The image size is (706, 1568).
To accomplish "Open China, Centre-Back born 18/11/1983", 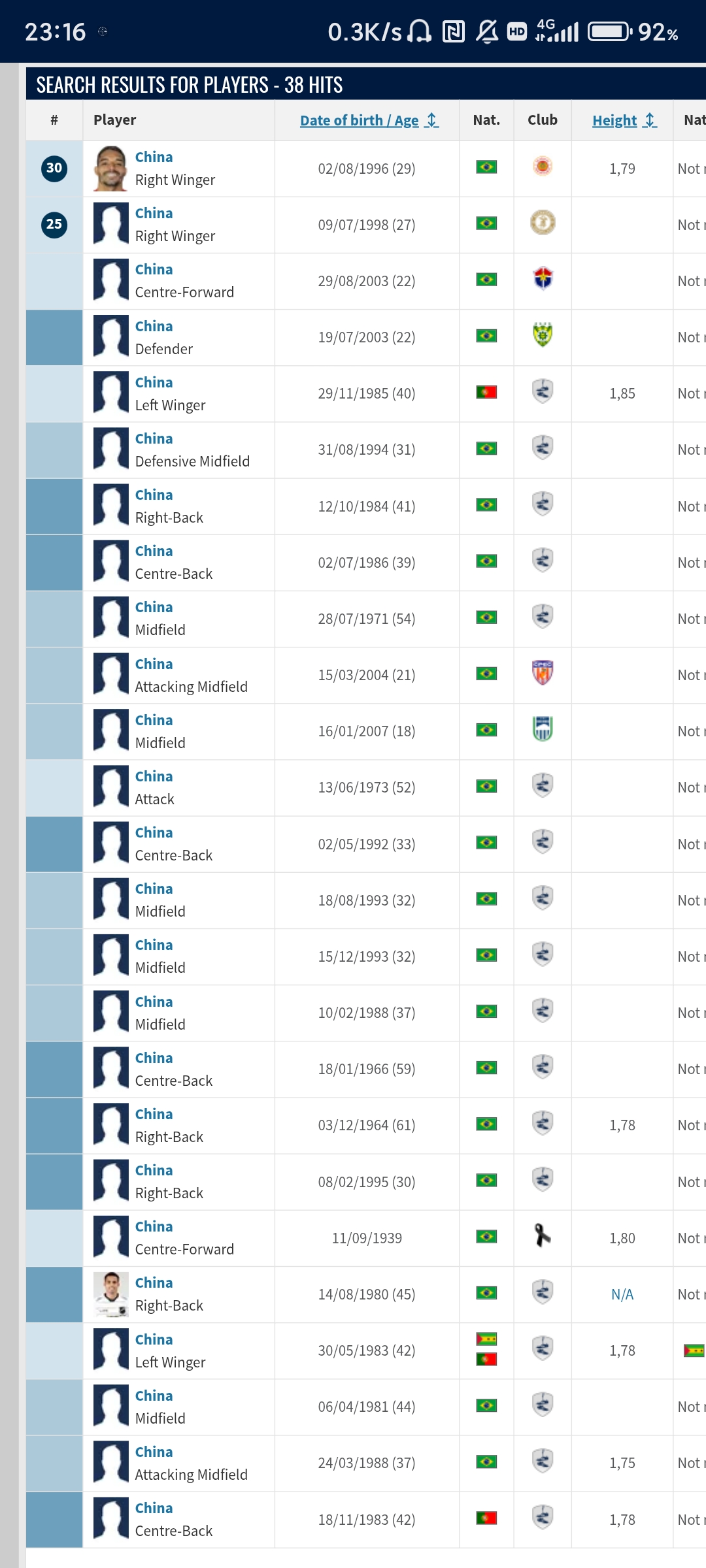I will (x=154, y=1508).
